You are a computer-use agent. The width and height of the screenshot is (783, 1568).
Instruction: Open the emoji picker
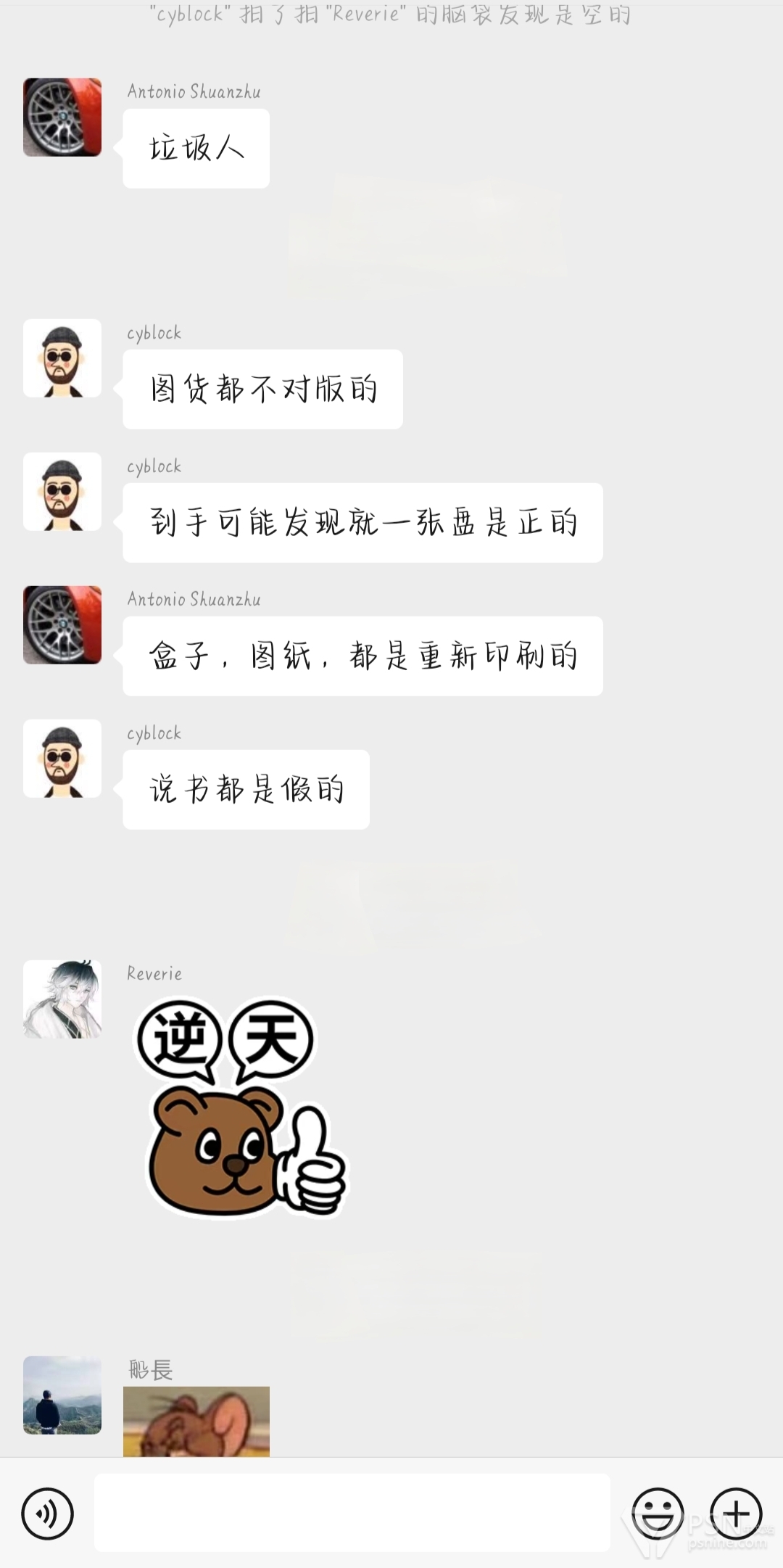[658, 1514]
